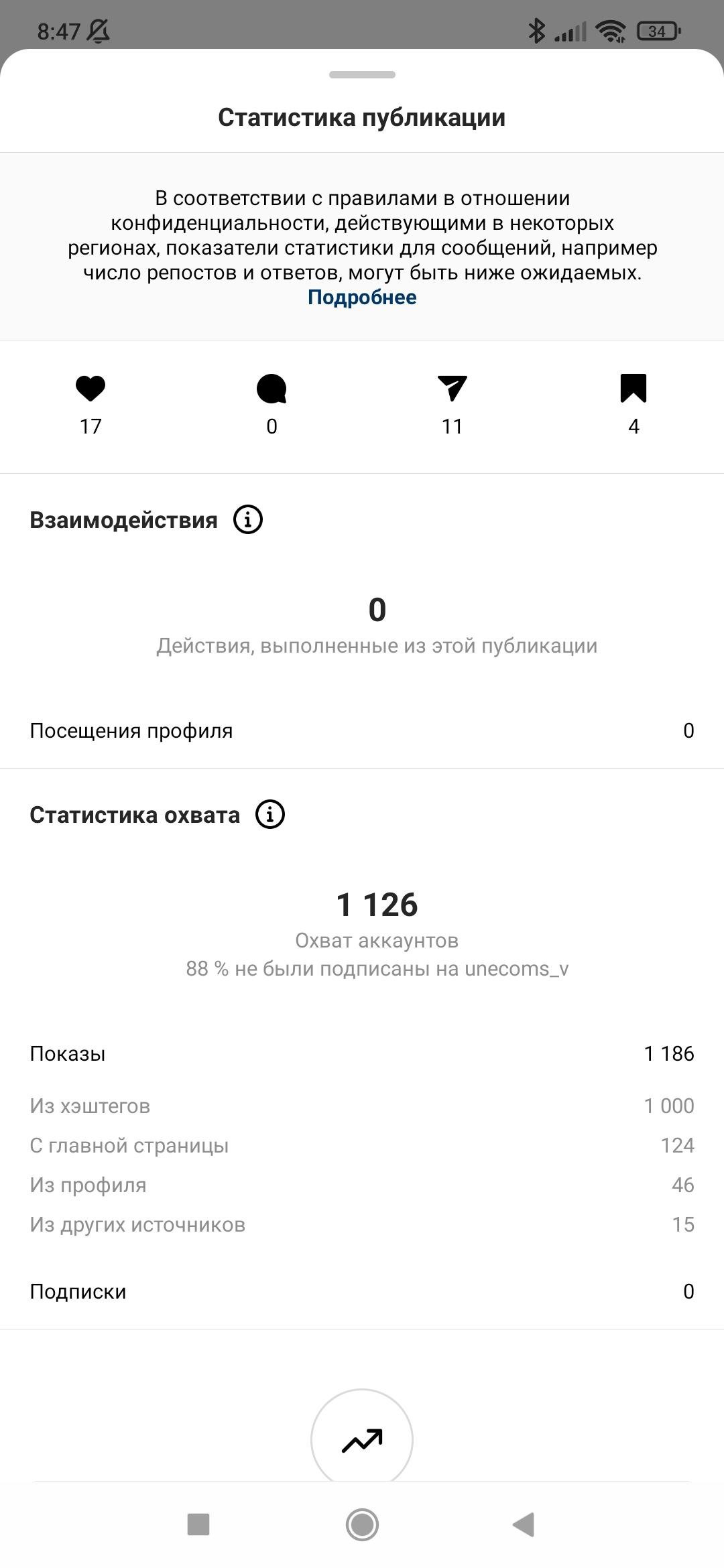Go back using system back button
Viewport: 724px width, 1568px height.
click(524, 1524)
